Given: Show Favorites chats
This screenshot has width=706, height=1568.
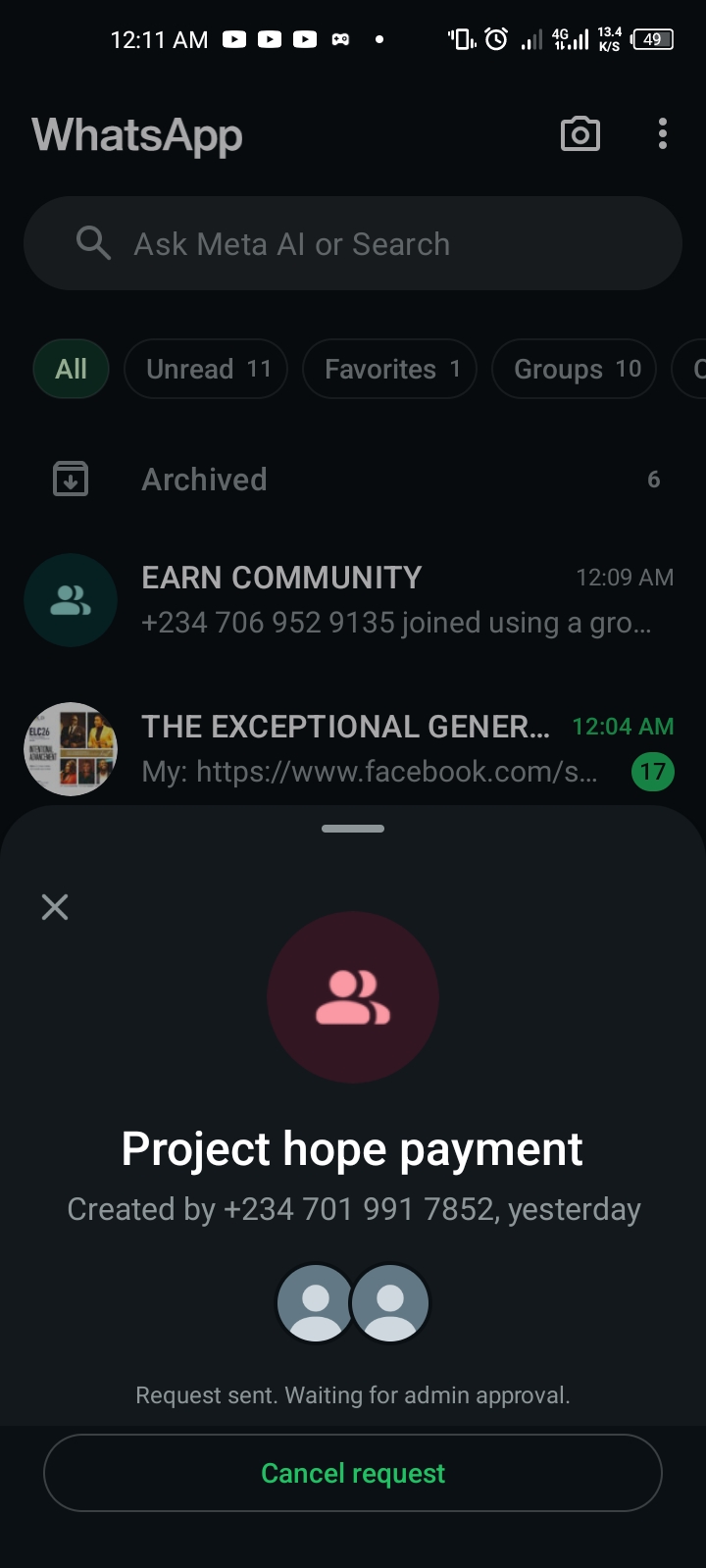Looking at the screenshot, I should 389,369.
